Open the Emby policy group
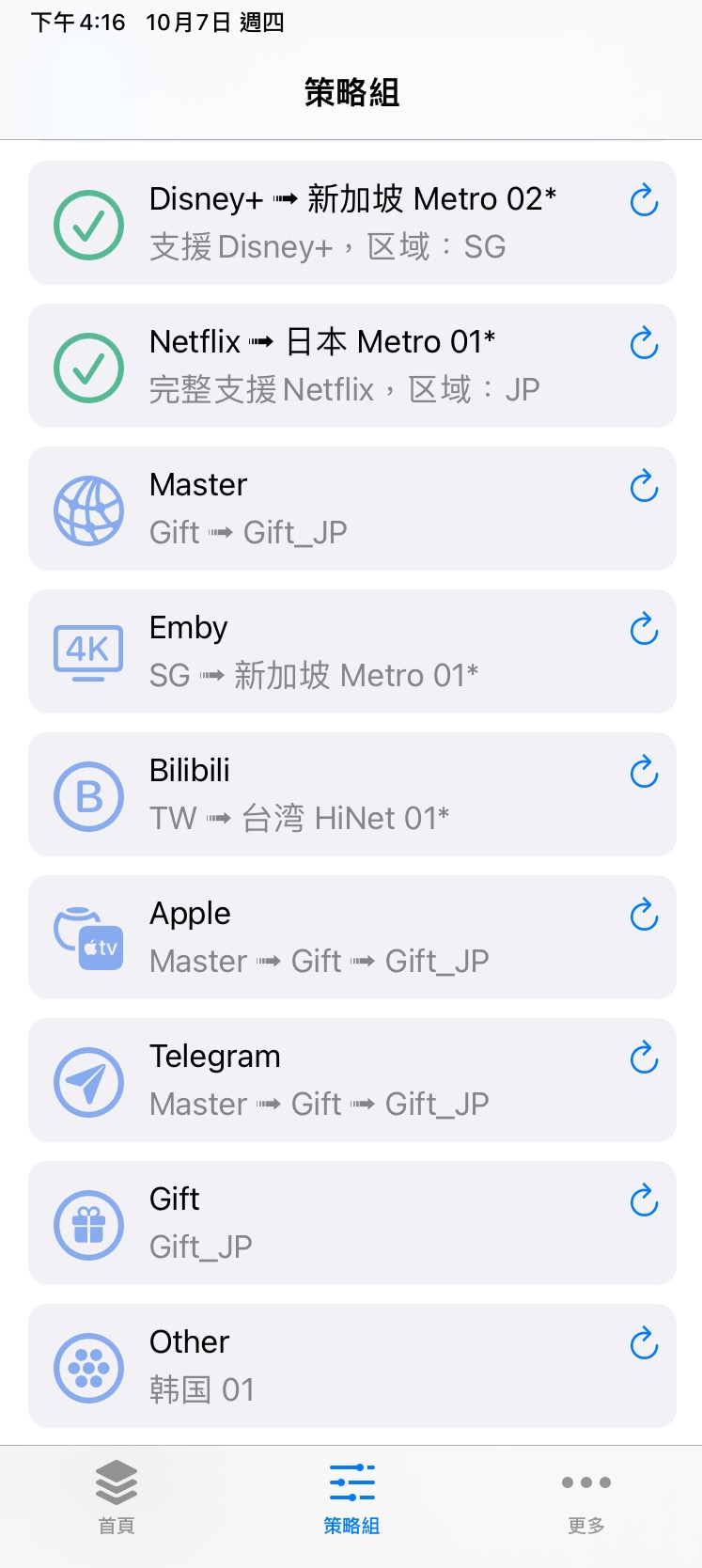Screen dimensions: 702x1568 point(352,652)
